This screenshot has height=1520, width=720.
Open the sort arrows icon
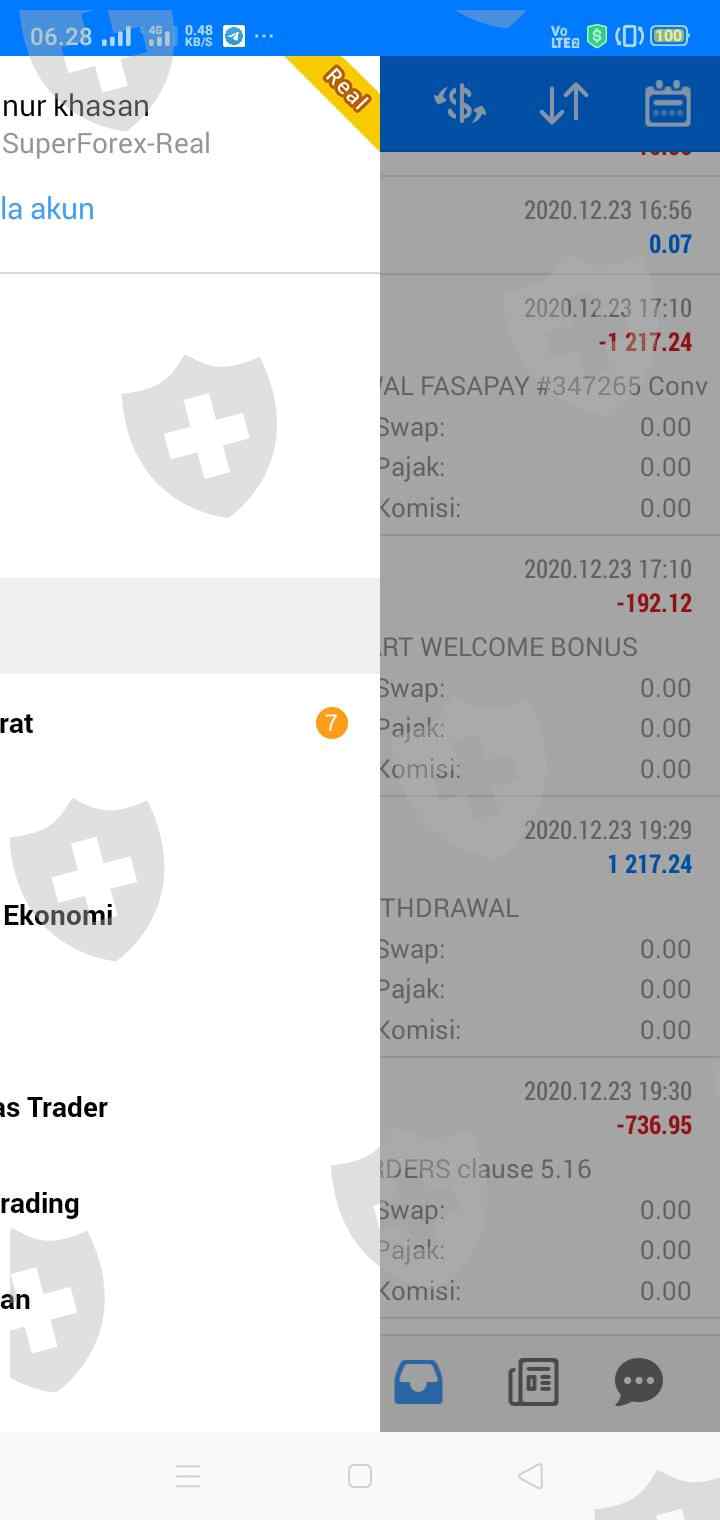click(564, 104)
